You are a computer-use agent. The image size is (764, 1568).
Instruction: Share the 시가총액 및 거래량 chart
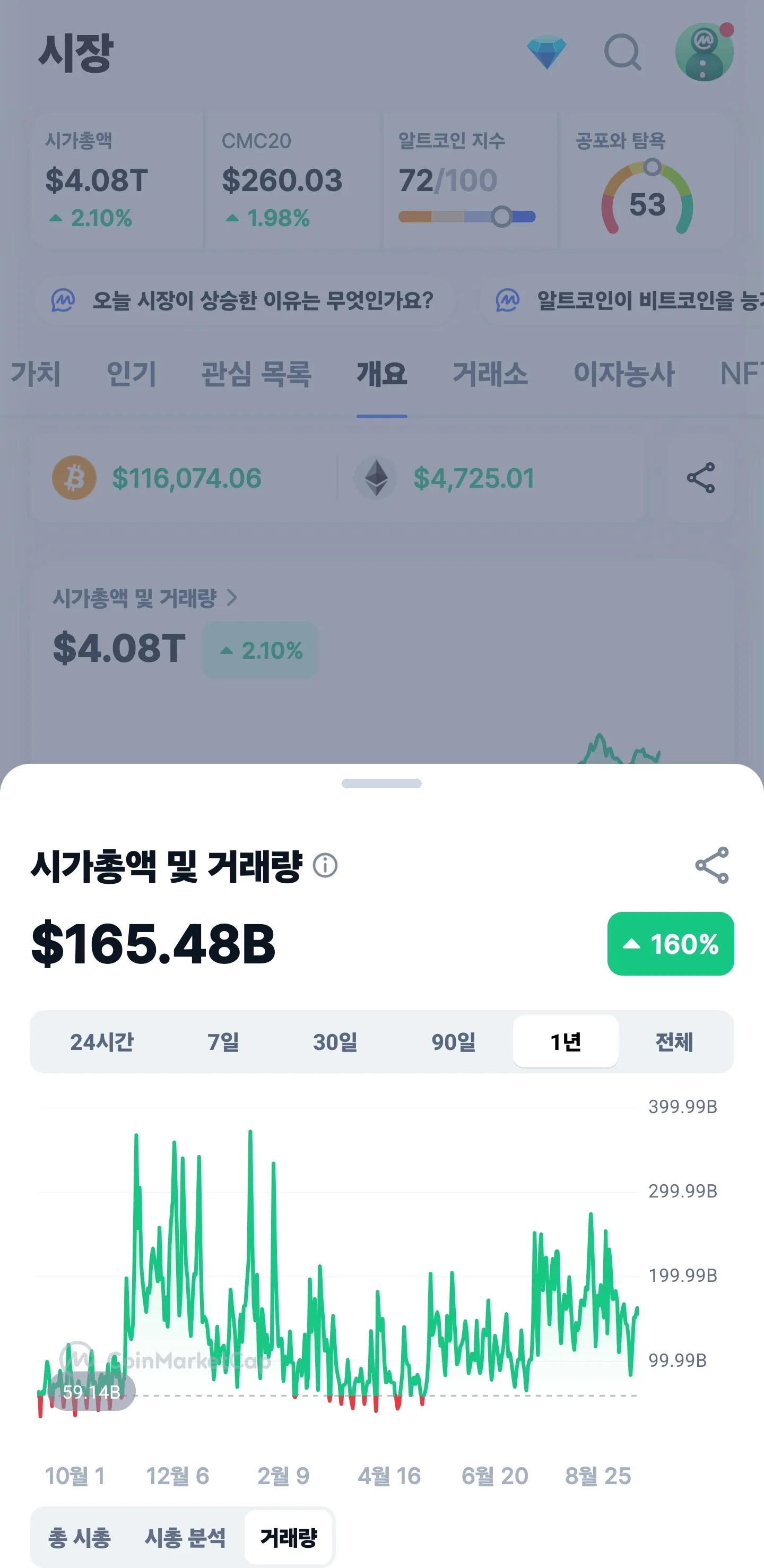click(711, 865)
